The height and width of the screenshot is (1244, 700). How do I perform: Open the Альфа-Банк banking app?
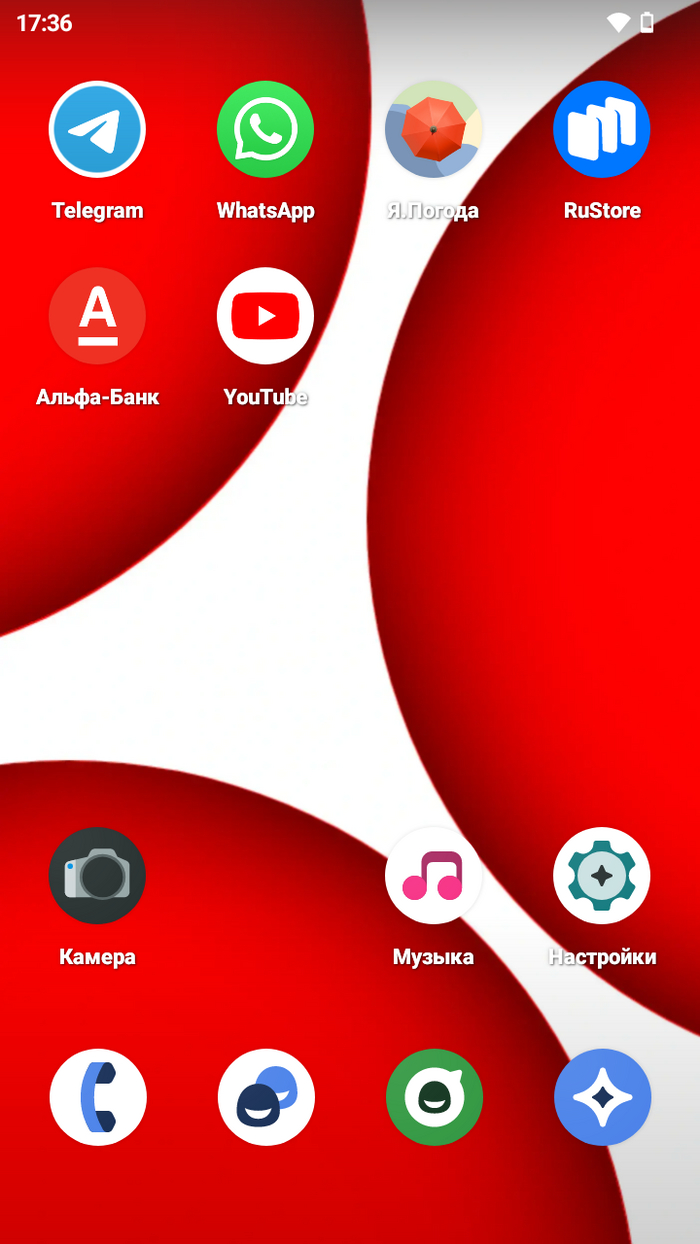tap(97, 316)
